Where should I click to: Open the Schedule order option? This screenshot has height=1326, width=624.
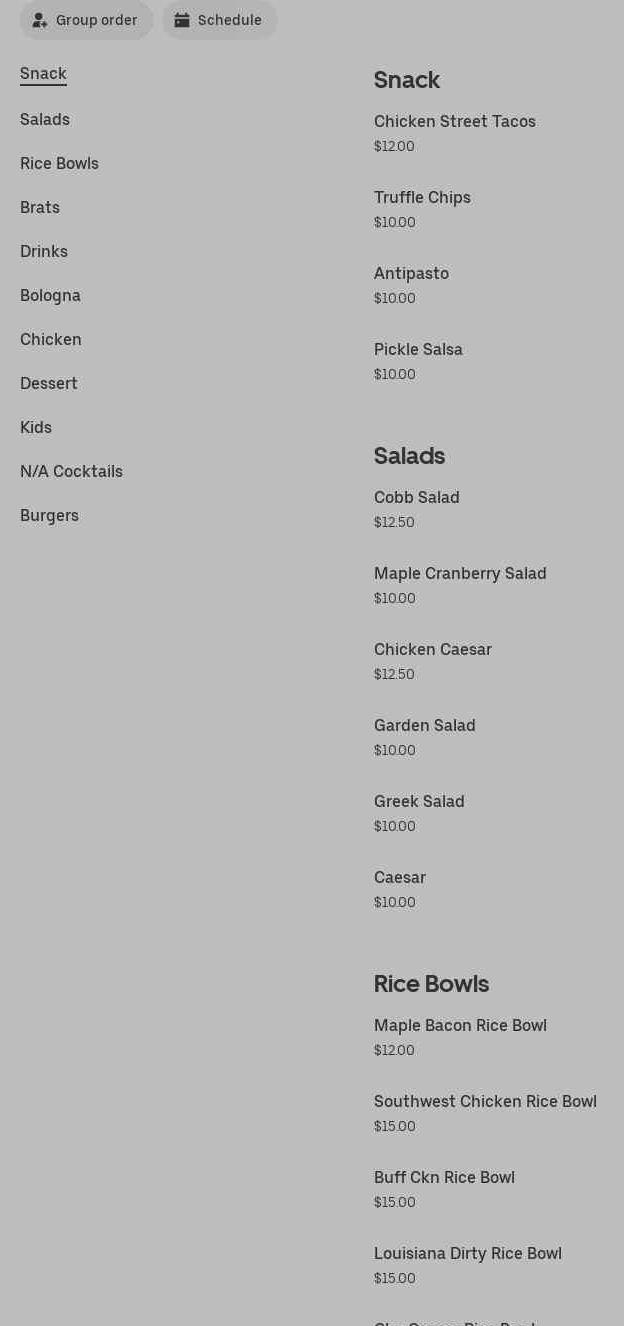click(x=220, y=20)
